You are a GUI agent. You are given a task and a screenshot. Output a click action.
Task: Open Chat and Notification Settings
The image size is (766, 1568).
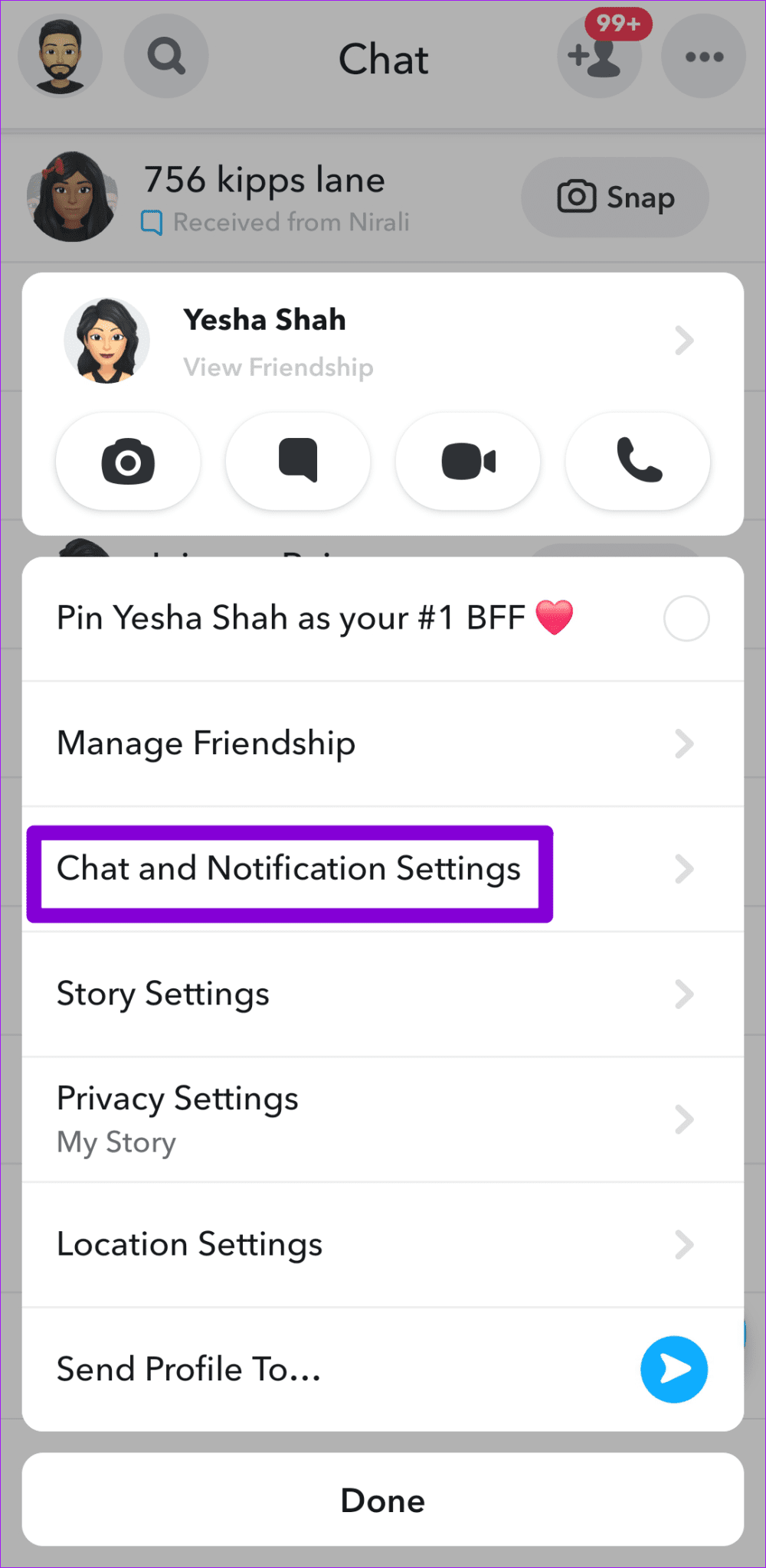pos(289,869)
